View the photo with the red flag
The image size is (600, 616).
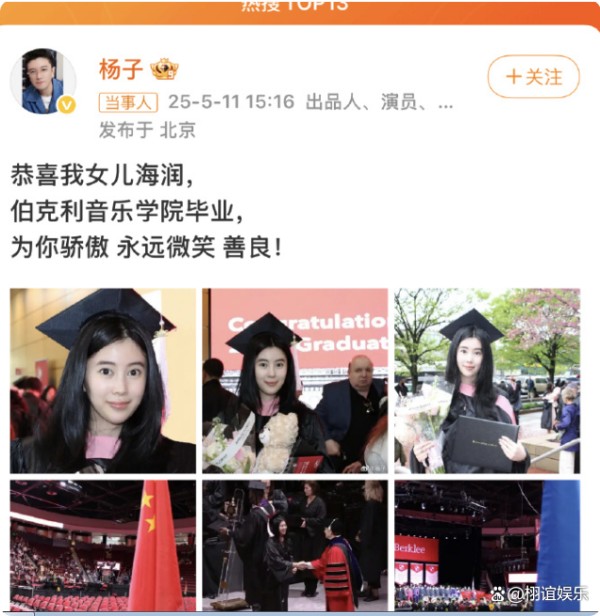(103, 545)
